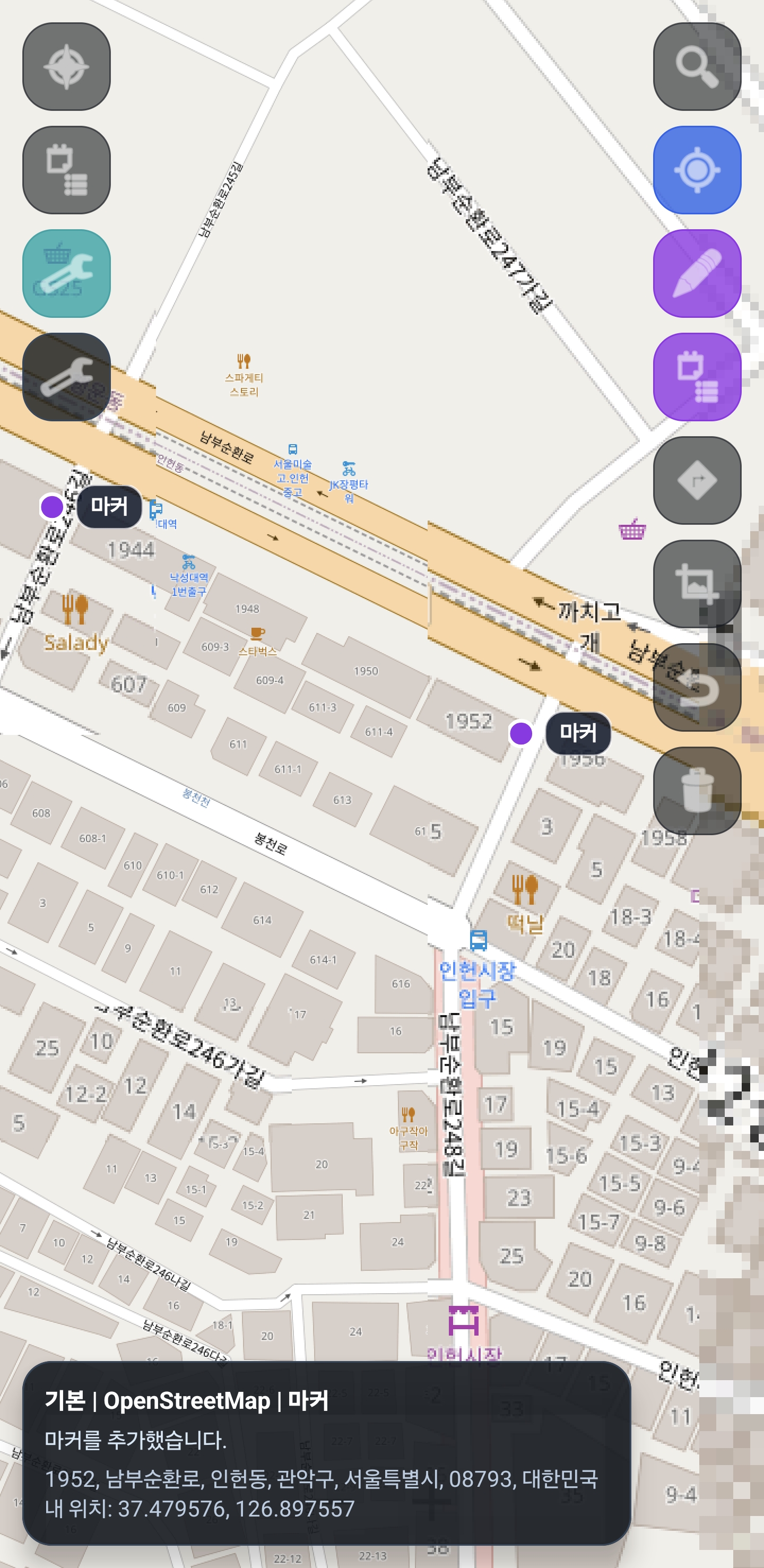Select the 마커 marker near building 1952
The height and width of the screenshot is (1568, 764).
tap(559, 733)
